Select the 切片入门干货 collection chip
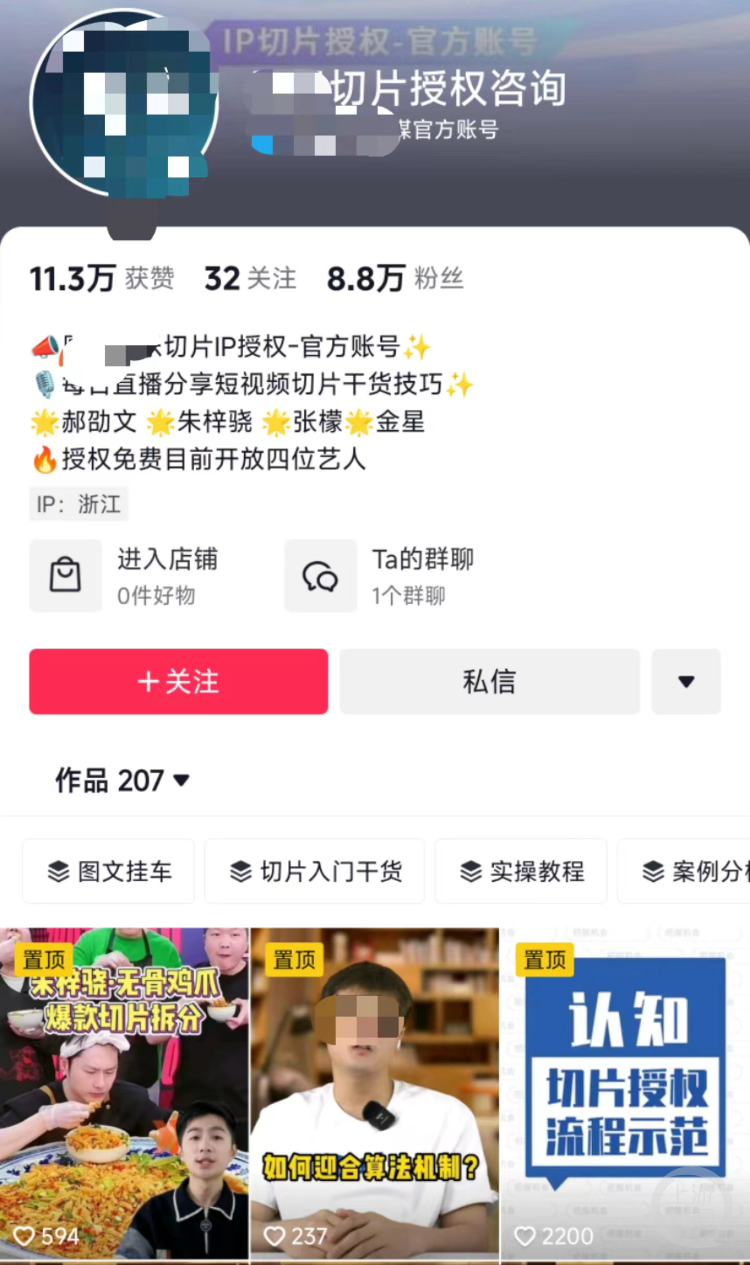 tap(315, 871)
